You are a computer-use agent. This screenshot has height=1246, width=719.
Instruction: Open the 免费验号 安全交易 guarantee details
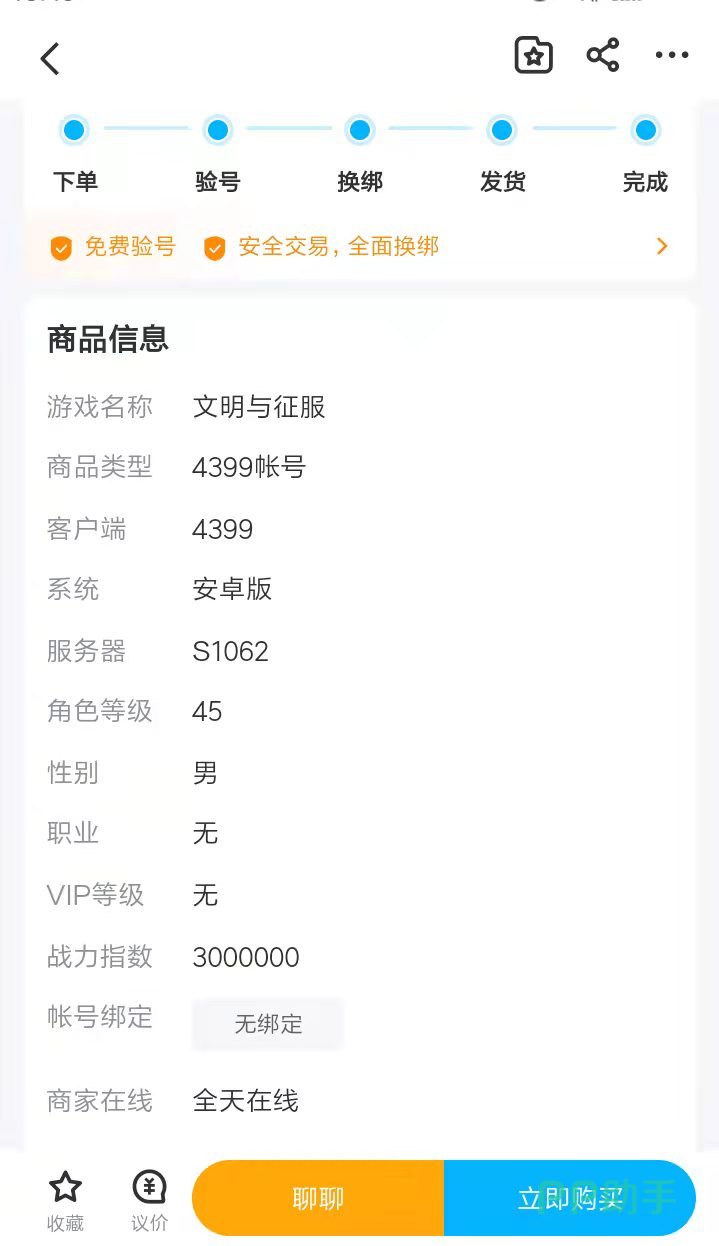660,246
